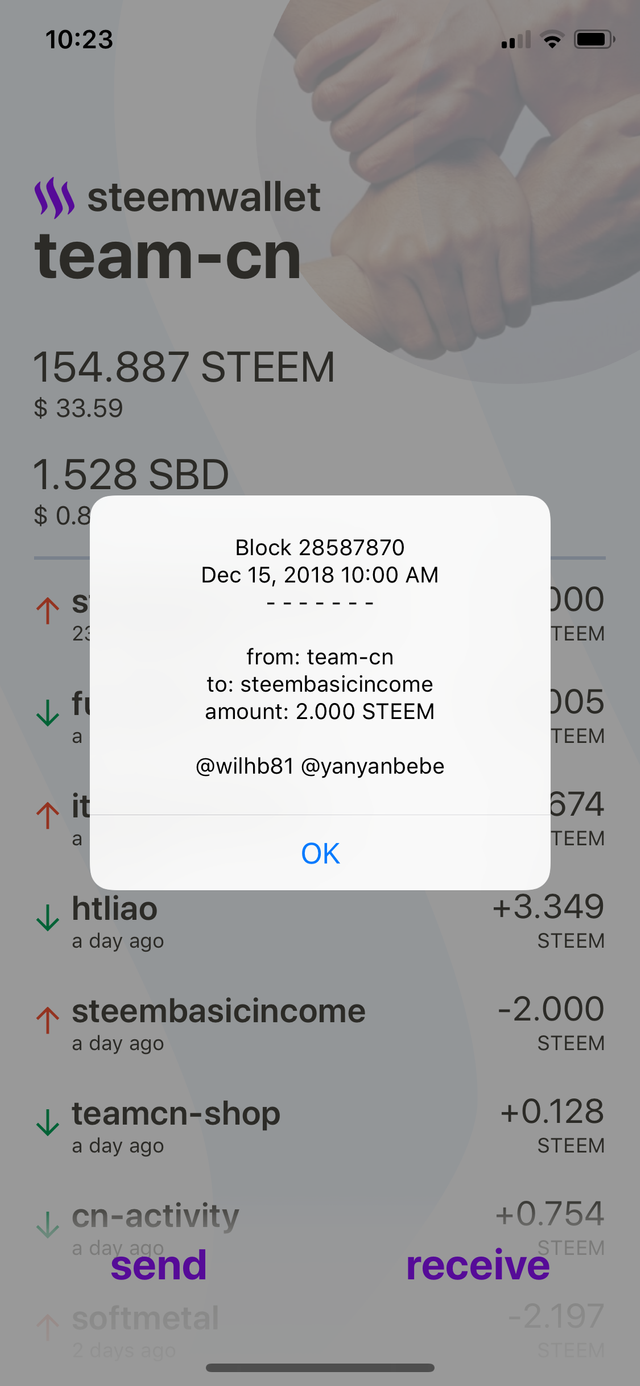Open the steembasicincome transaction of -2.000 STEEM
Viewport: 640px width, 1386px height.
click(x=320, y=1024)
